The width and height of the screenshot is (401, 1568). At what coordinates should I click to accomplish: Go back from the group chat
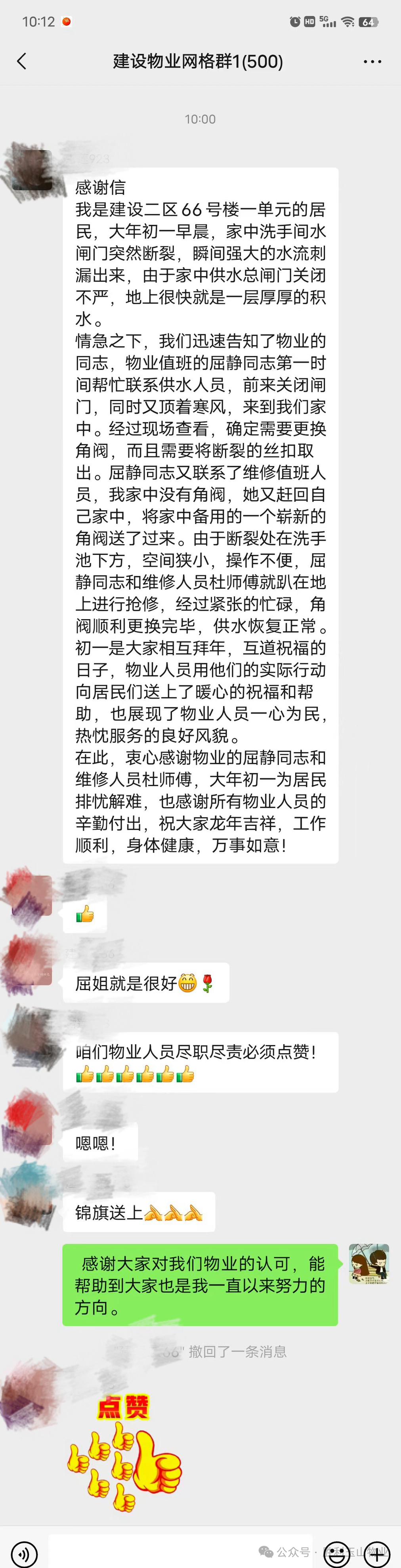22,61
